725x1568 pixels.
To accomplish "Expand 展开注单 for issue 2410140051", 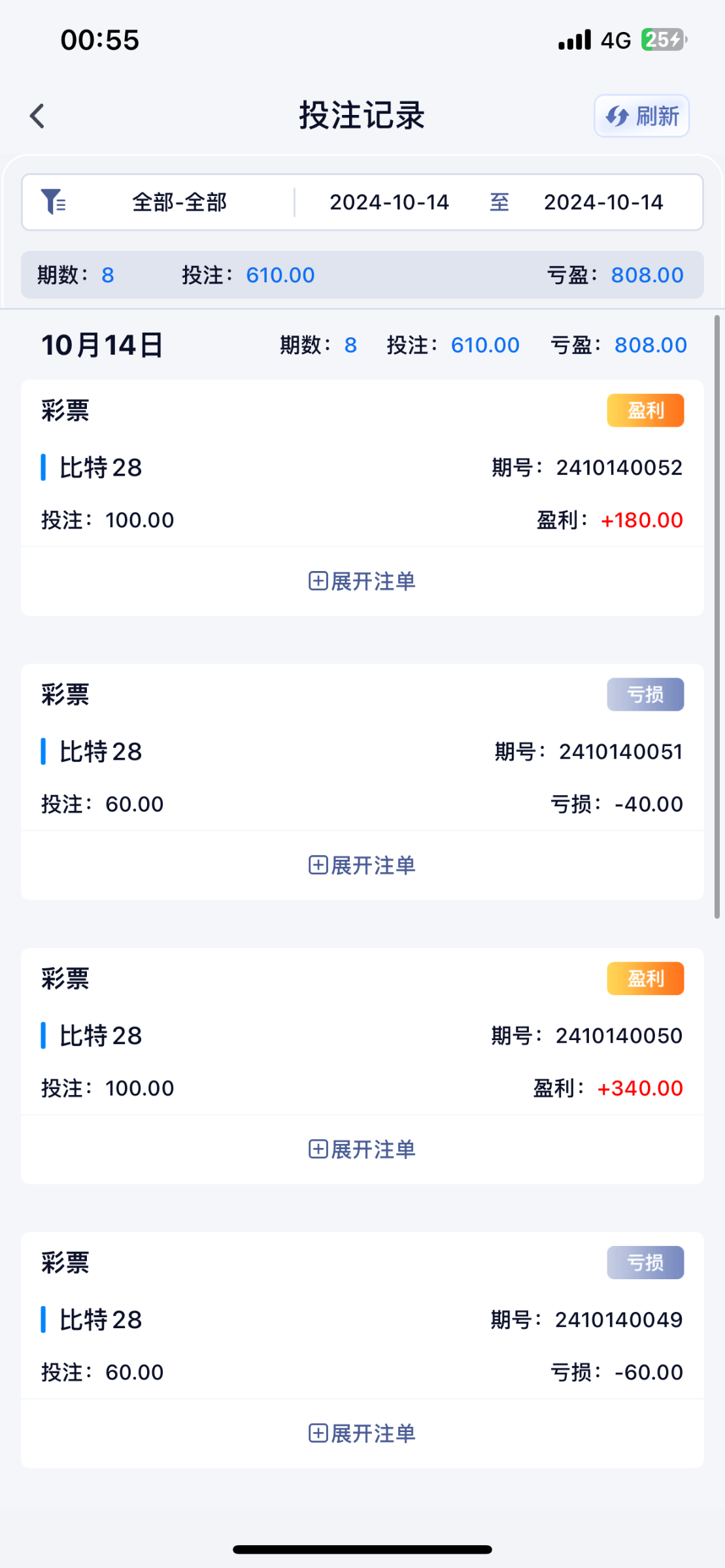I will [x=362, y=865].
